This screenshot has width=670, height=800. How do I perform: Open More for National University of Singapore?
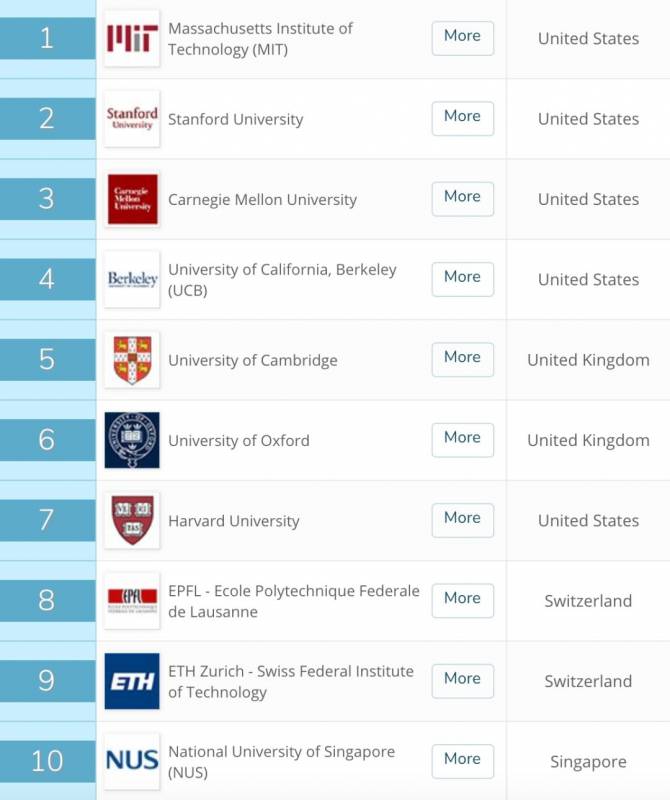coord(462,760)
